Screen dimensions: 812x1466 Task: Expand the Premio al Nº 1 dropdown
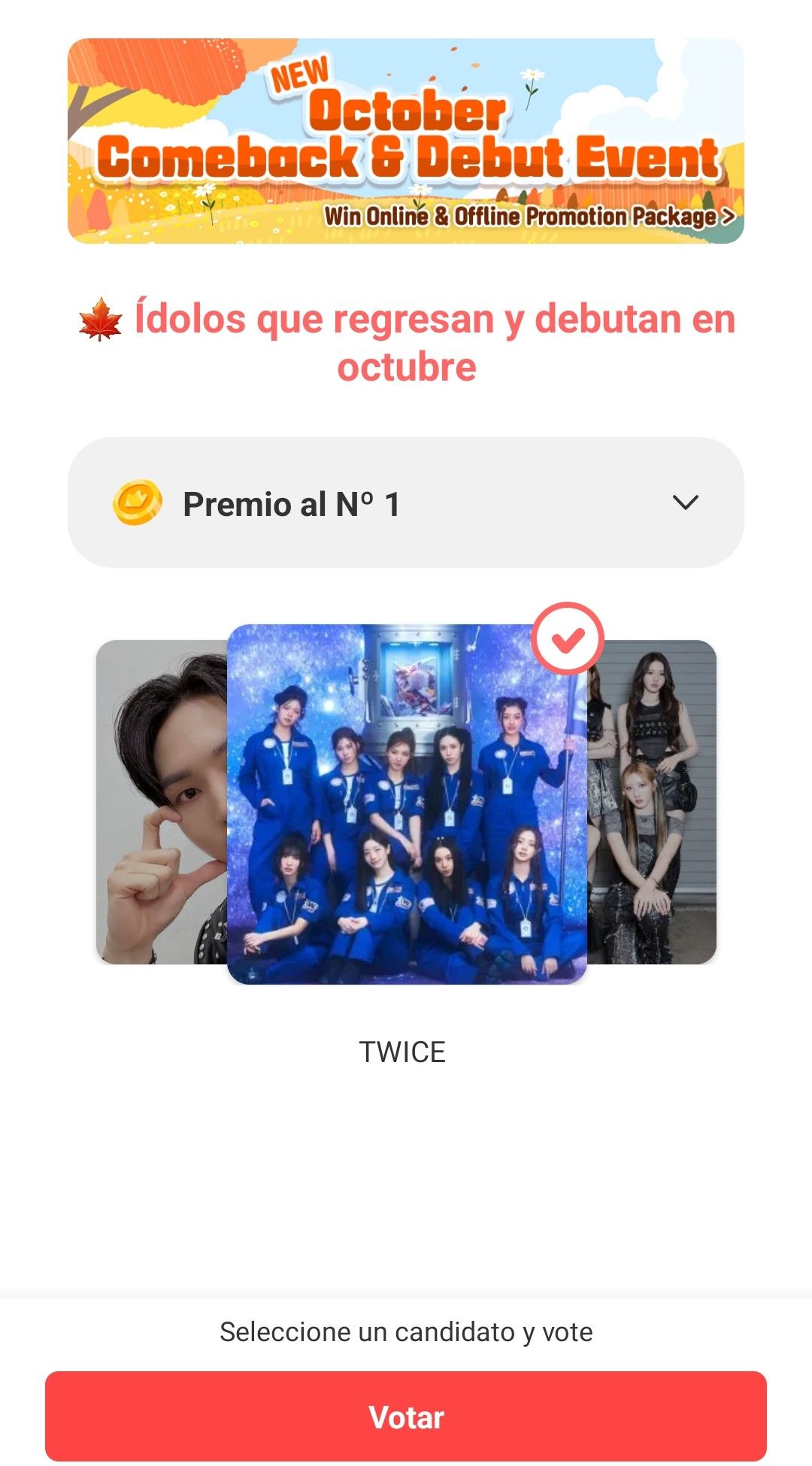(406, 502)
